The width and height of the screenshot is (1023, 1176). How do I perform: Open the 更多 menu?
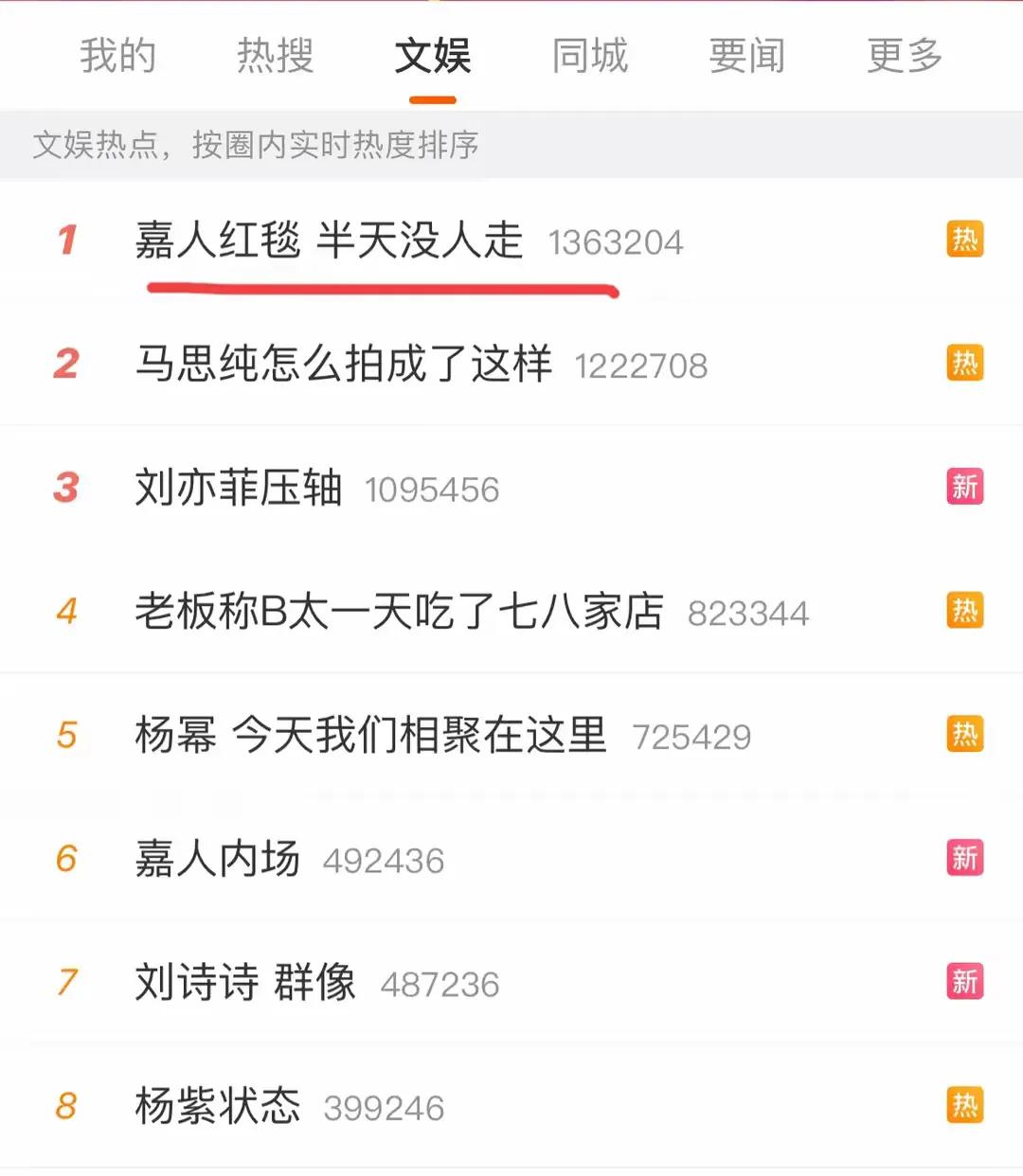point(902,57)
